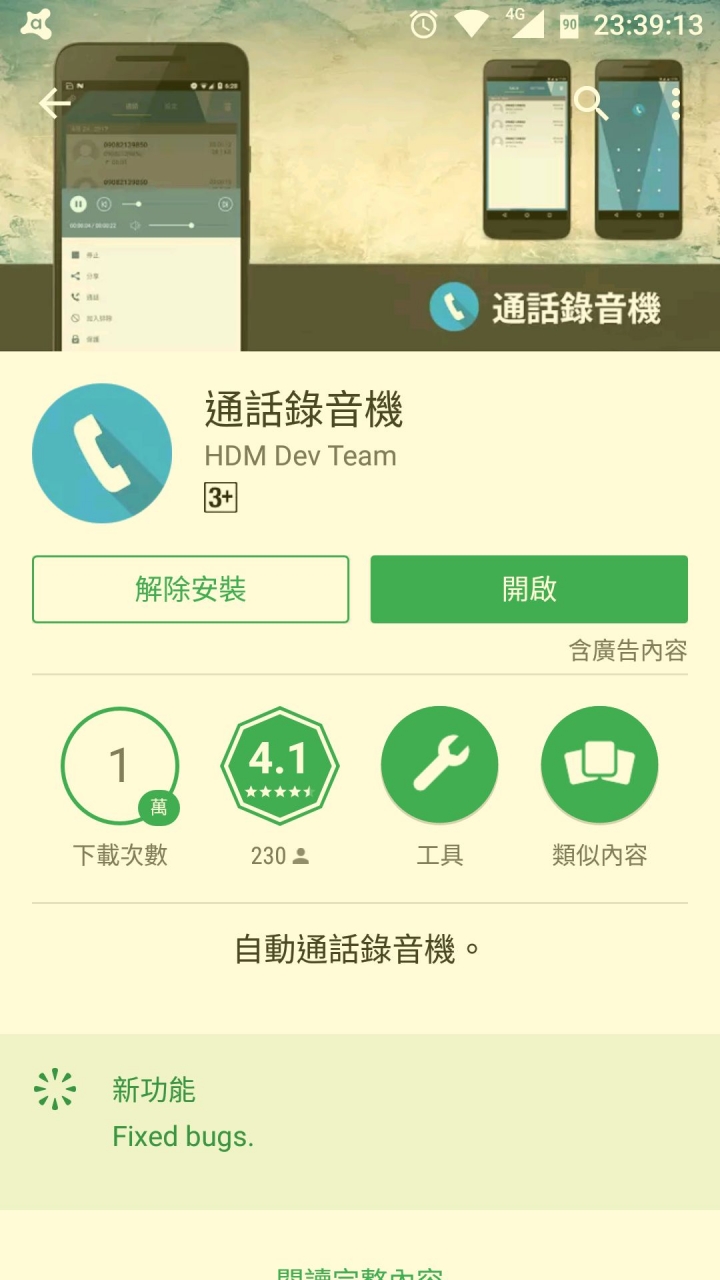Open the search magnifier icon
The image size is (720, 1280).
coord(590,102)
